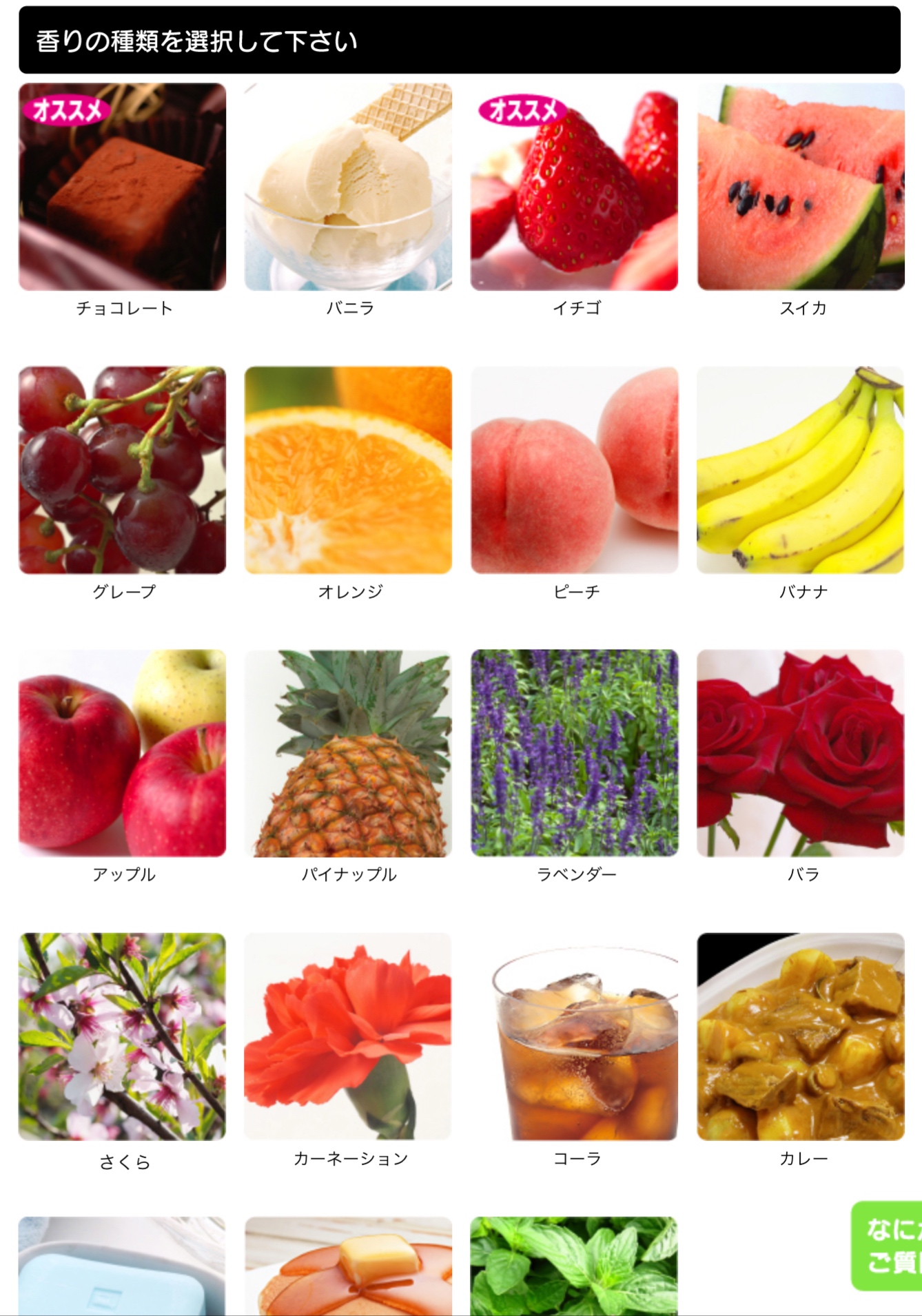Pick the blue soap scent tile
The image size is (922, 1316).
[122, 1266]
